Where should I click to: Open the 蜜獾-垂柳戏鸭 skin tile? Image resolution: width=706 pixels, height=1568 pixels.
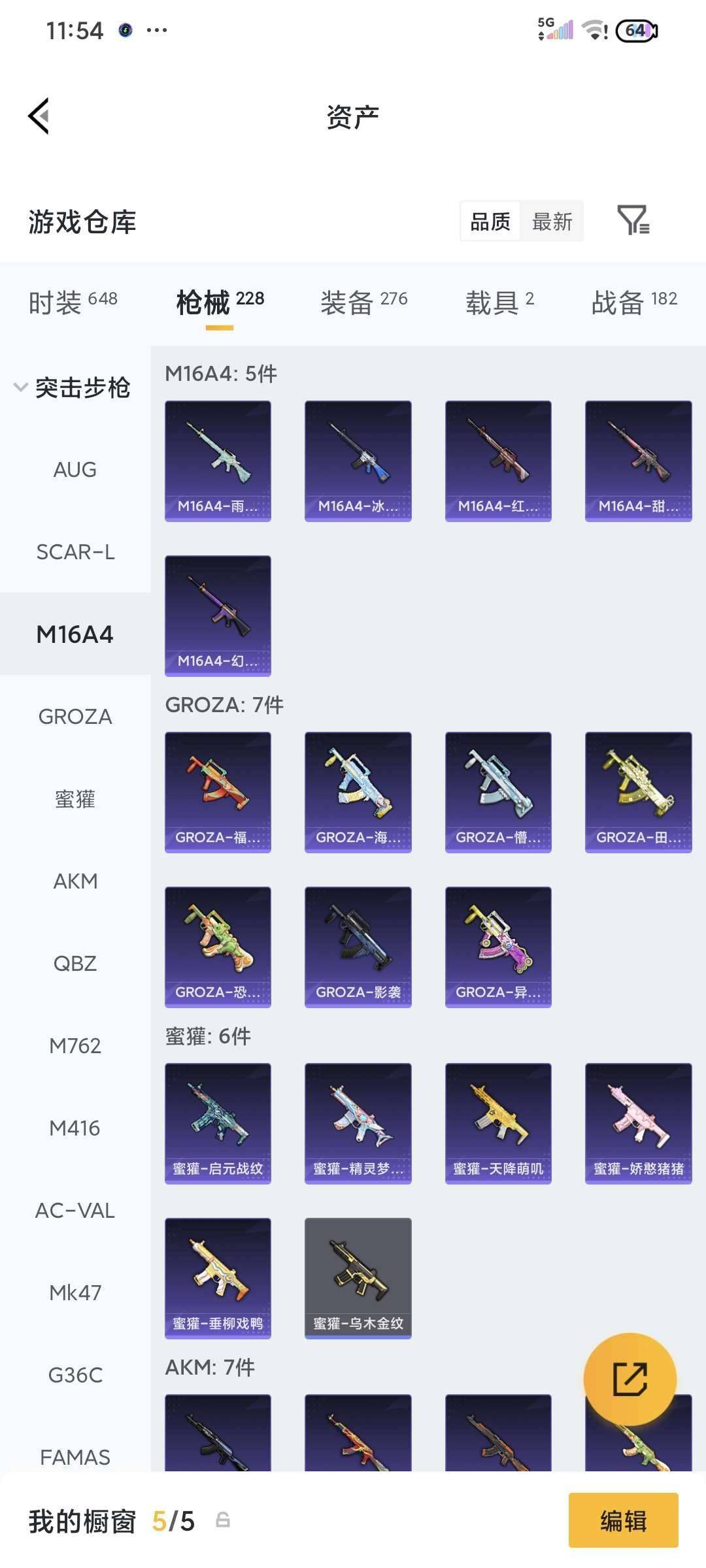click(218, 1277)
